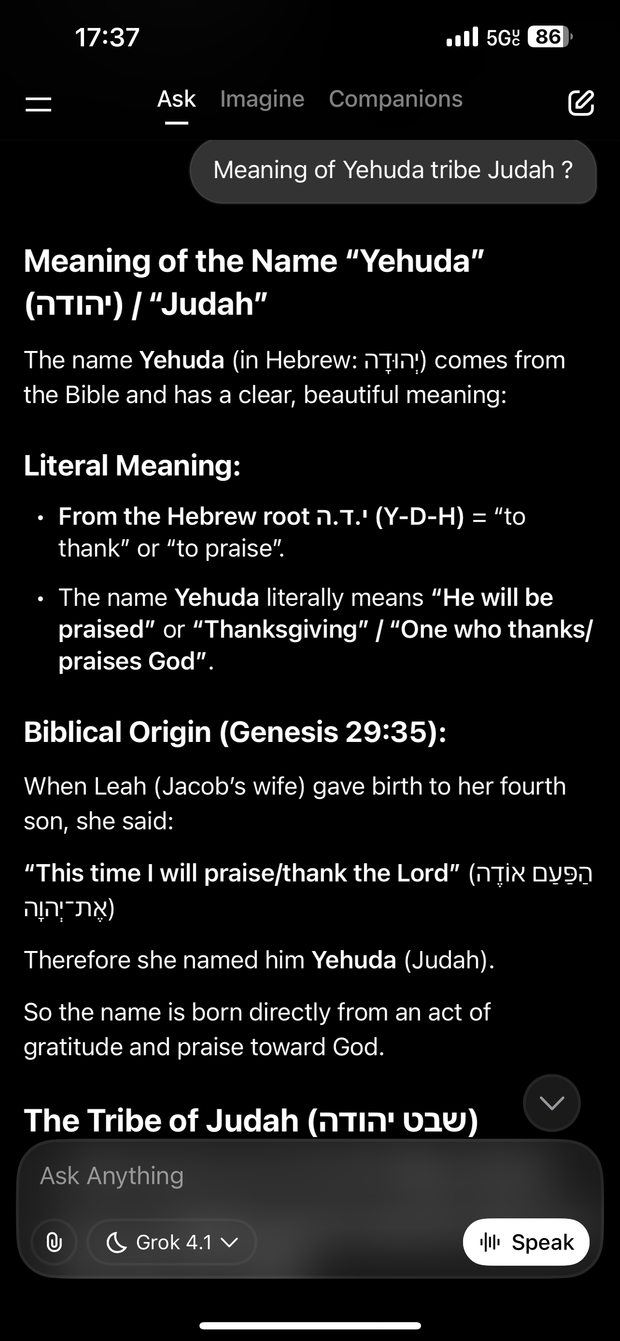Switch to the Imagine tab
This screenshot has height=1341, width=620.
tap(262, 99)
